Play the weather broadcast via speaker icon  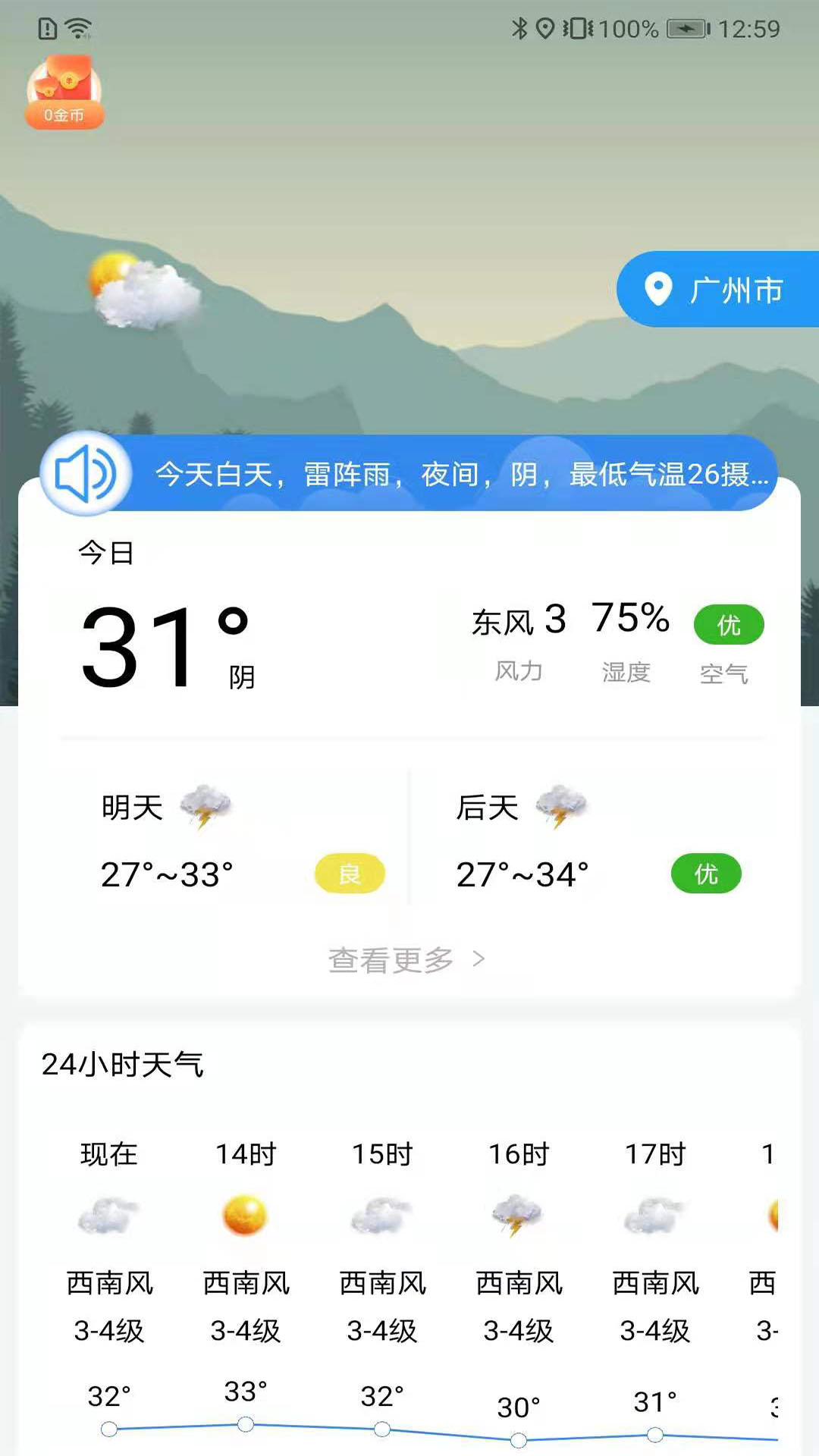point(85,474)
